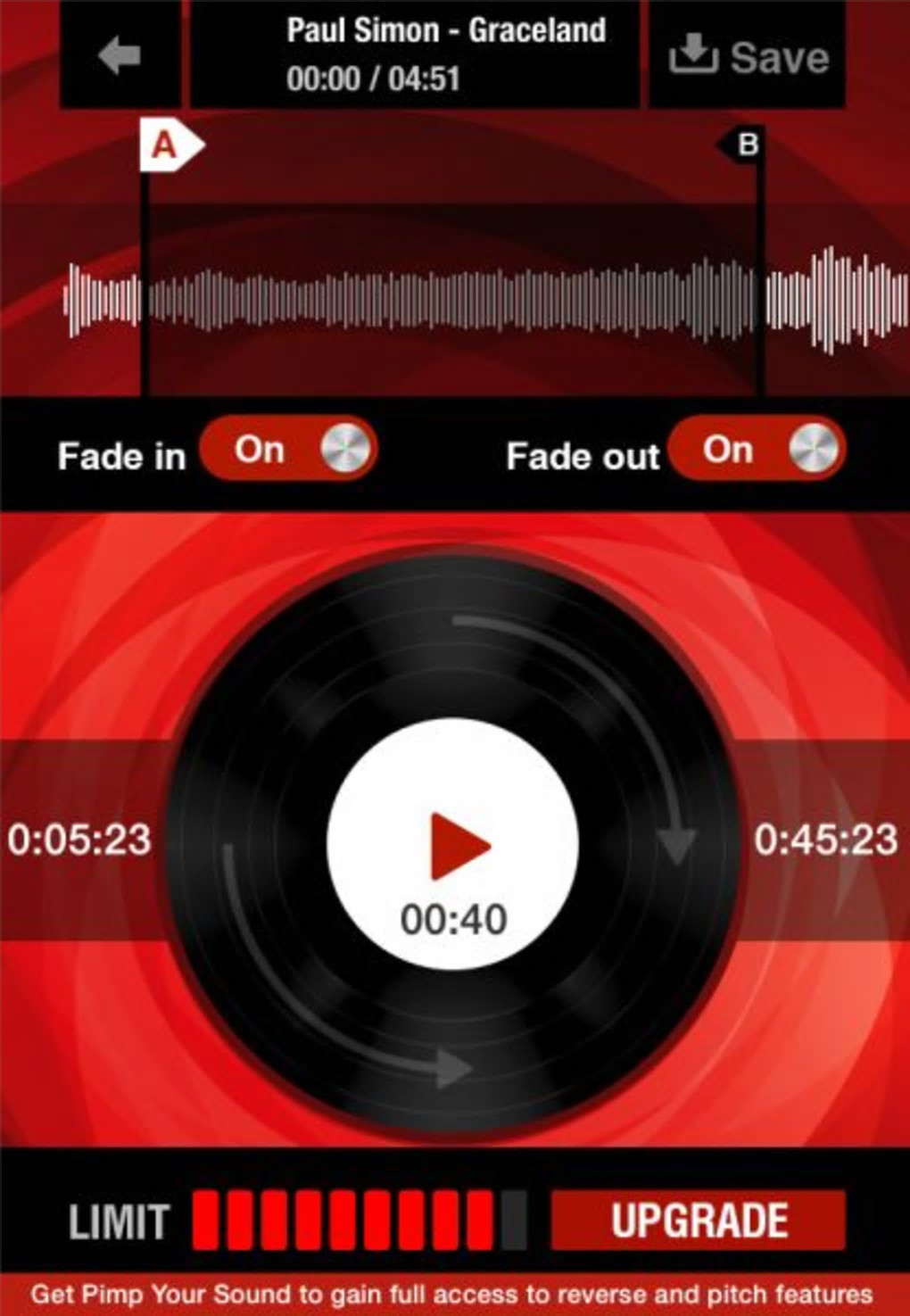The image size is (910, 1316).
Task: Turn off Fade in
Action: (x=289, y=448)
